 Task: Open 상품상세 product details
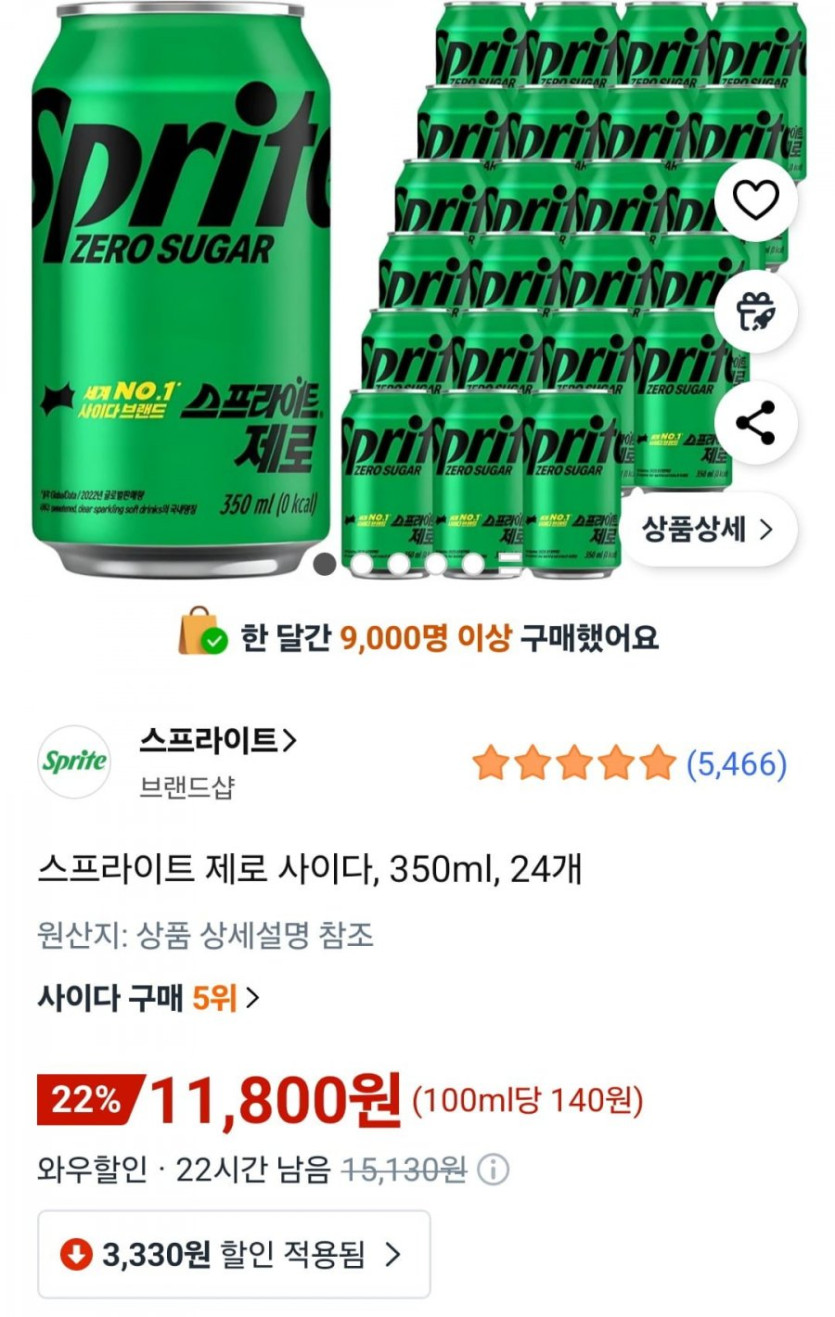coord(708,530)
